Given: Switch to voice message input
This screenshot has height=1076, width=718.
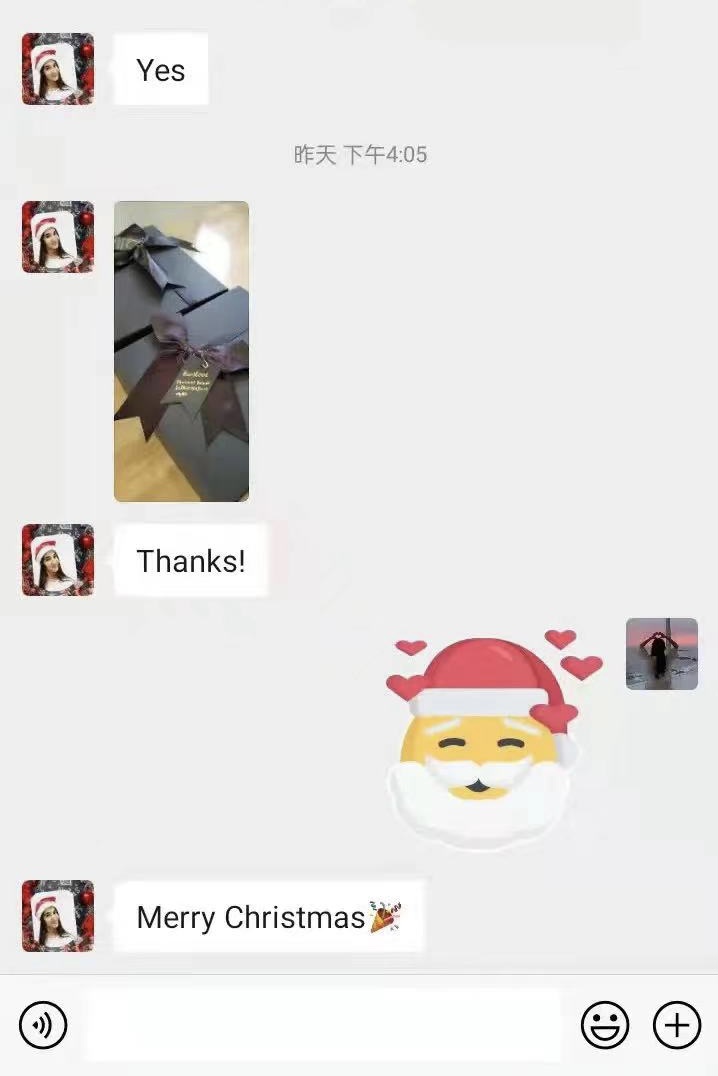Looking at the screenshot, I should [43, 1025].
